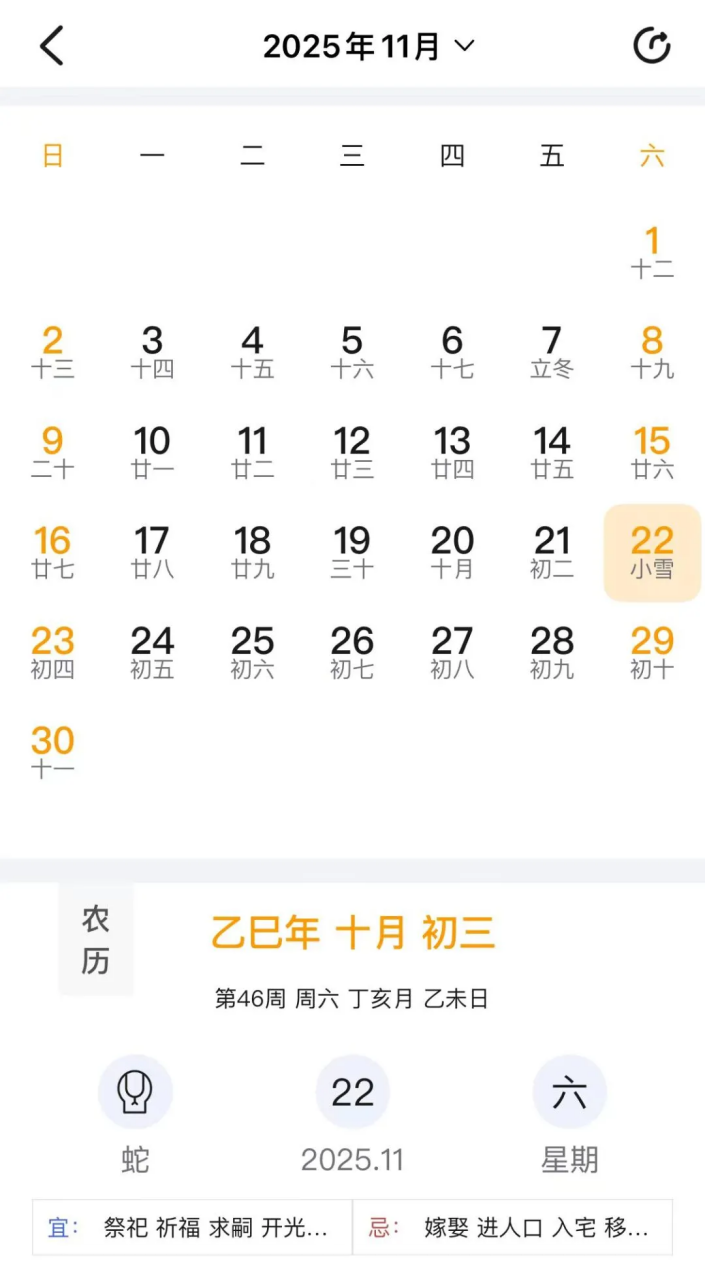Select November 3 in the calendar
Screen dimensions: 705x1280
pyautogui.click(x=152, y=352)
